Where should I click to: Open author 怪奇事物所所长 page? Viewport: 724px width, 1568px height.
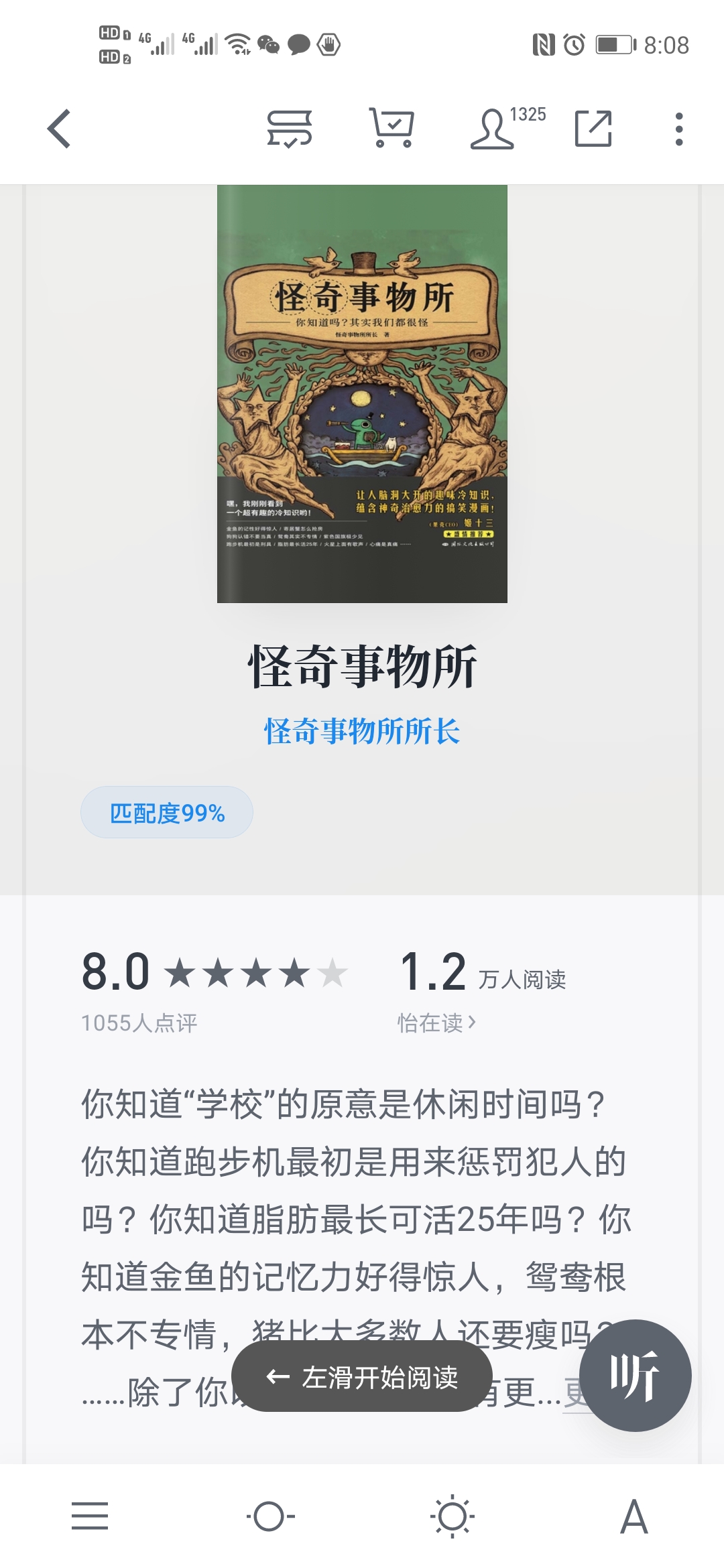click(362, 731)
